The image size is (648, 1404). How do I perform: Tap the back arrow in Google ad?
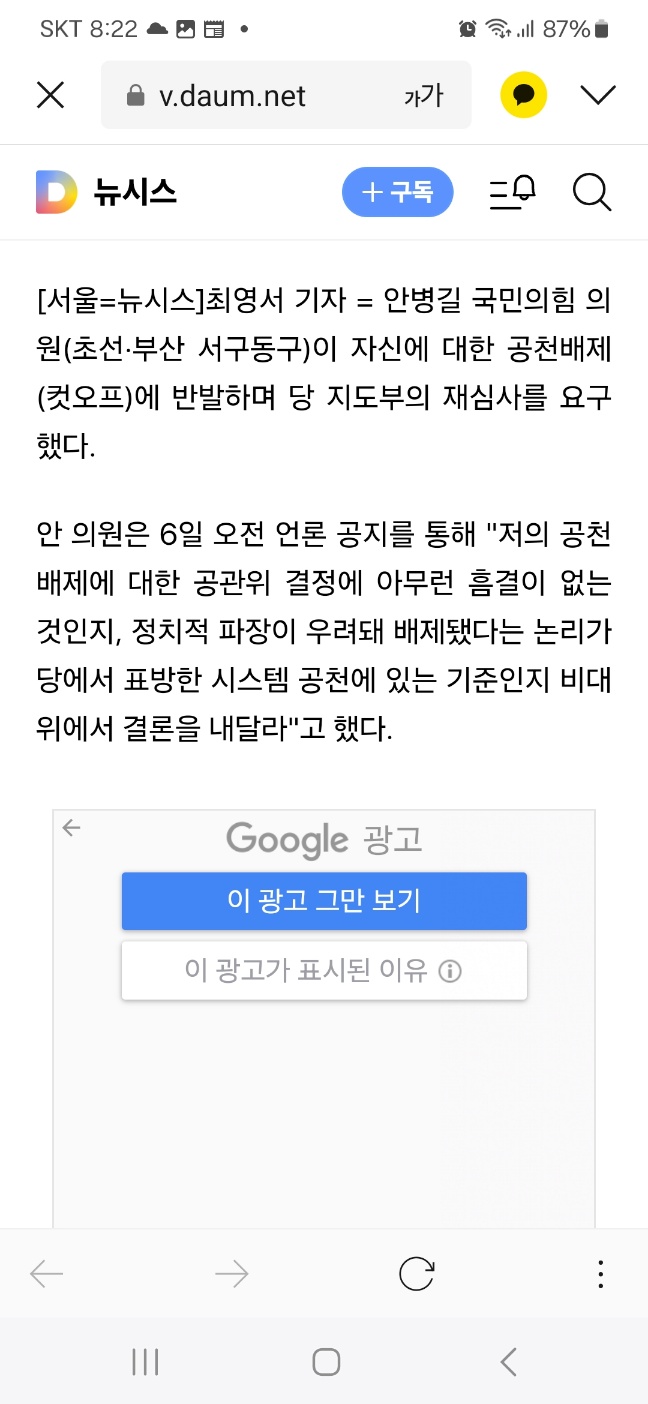tap(71, 828)
